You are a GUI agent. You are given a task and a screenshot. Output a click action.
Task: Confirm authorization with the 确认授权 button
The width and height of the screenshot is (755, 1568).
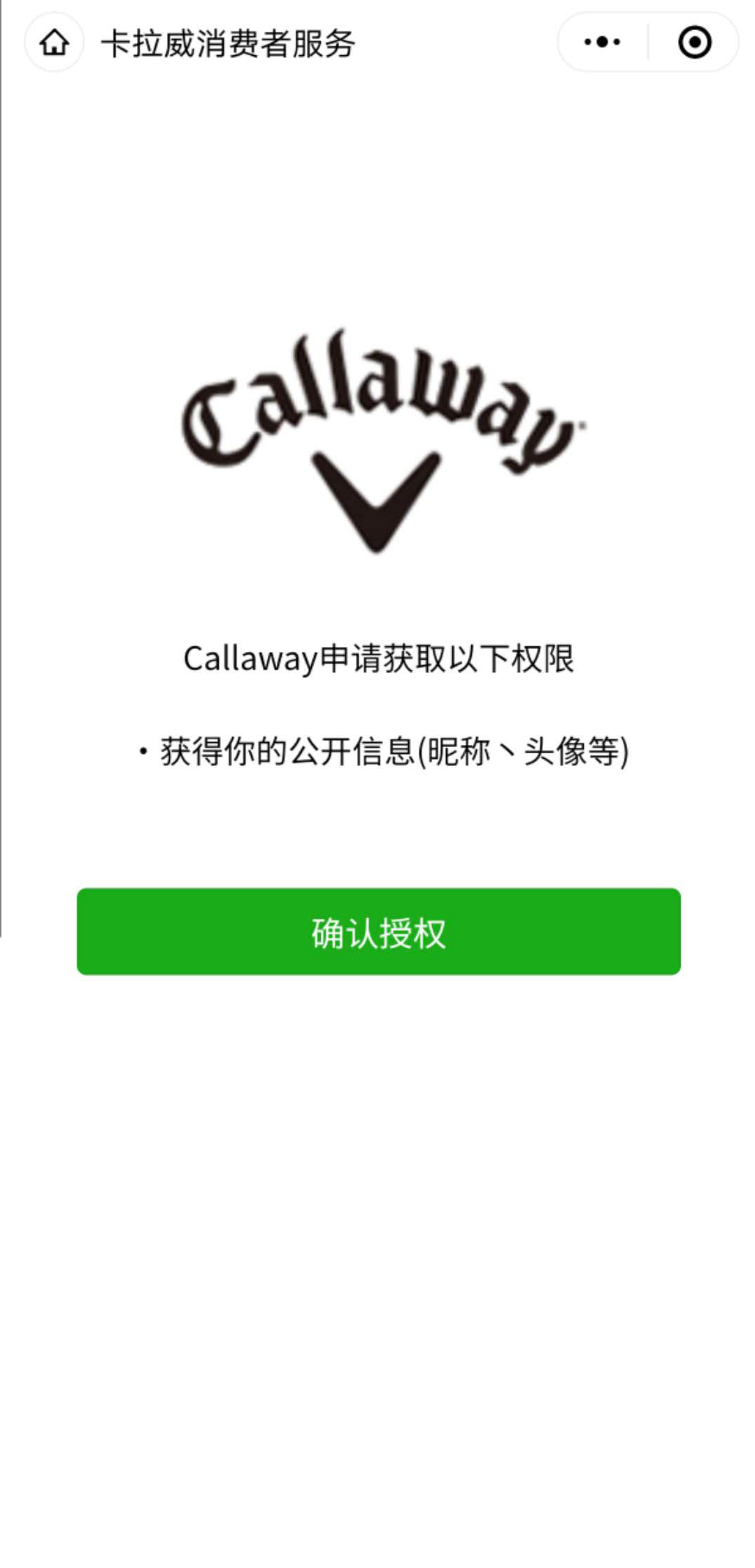coord(378,931)
